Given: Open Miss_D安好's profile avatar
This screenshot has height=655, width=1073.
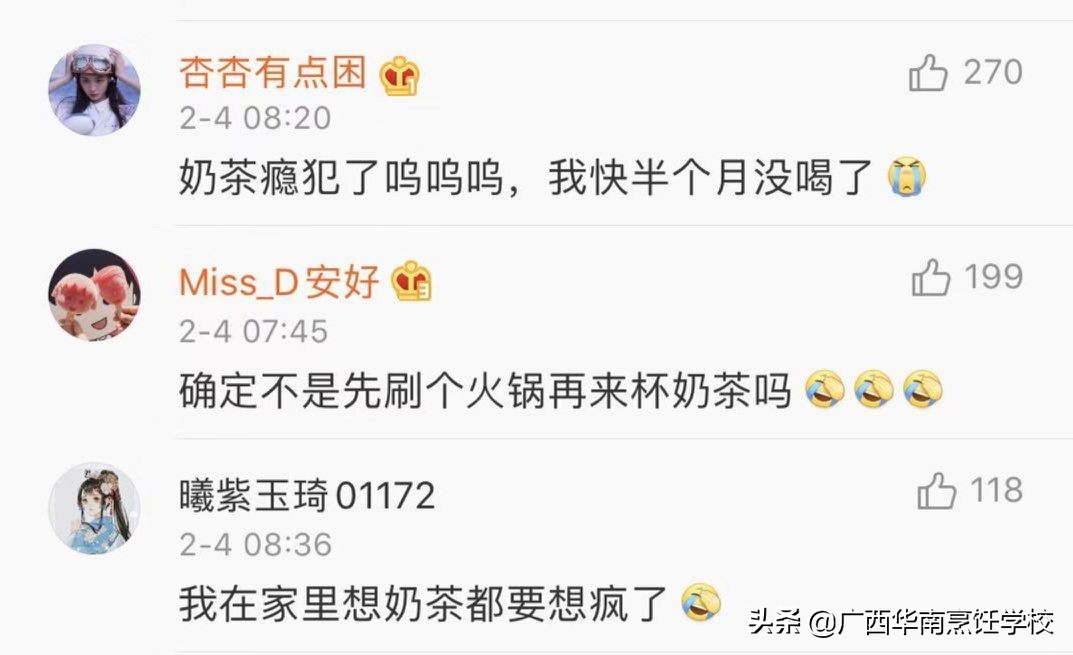Looking at the screenshot, I should coord(94,294).
